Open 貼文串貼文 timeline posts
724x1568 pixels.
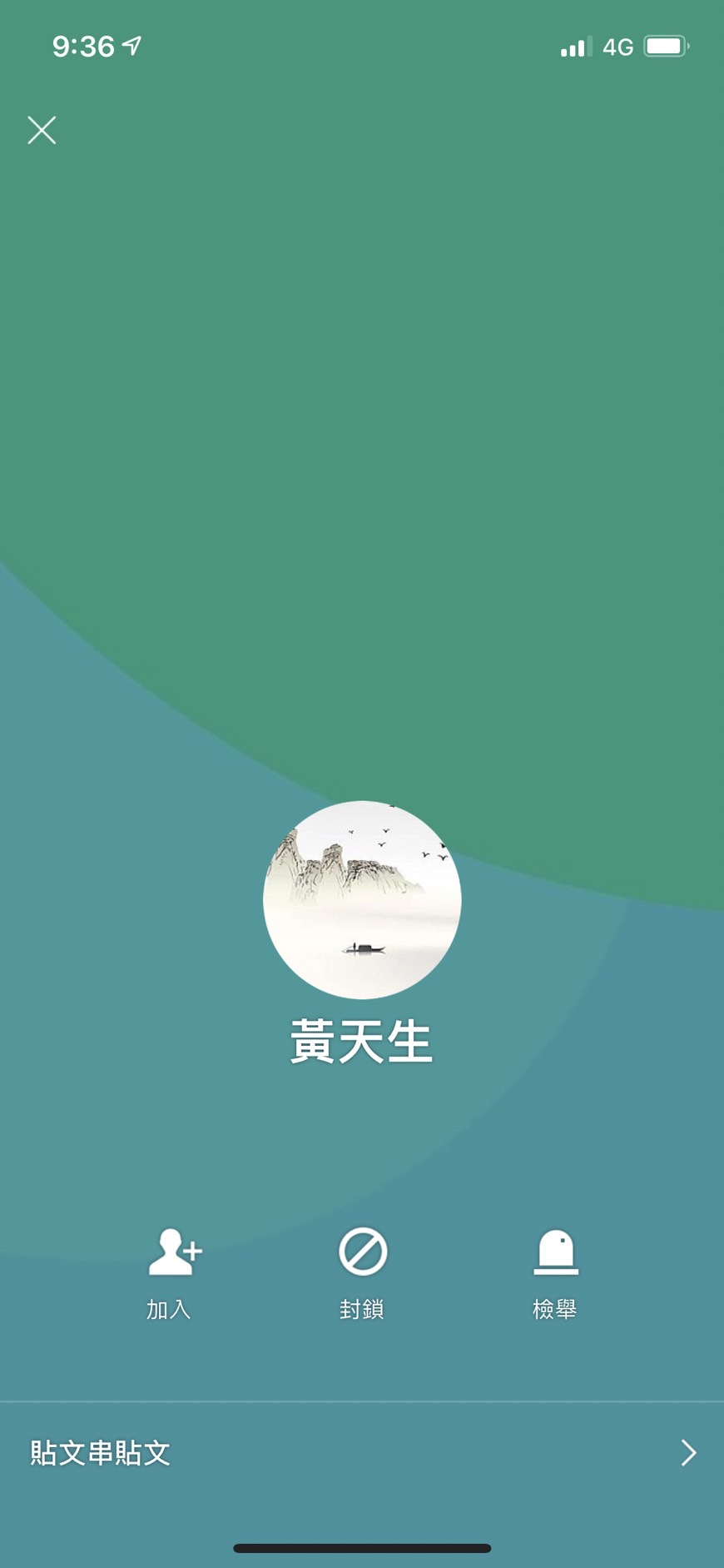(362, 1453)
